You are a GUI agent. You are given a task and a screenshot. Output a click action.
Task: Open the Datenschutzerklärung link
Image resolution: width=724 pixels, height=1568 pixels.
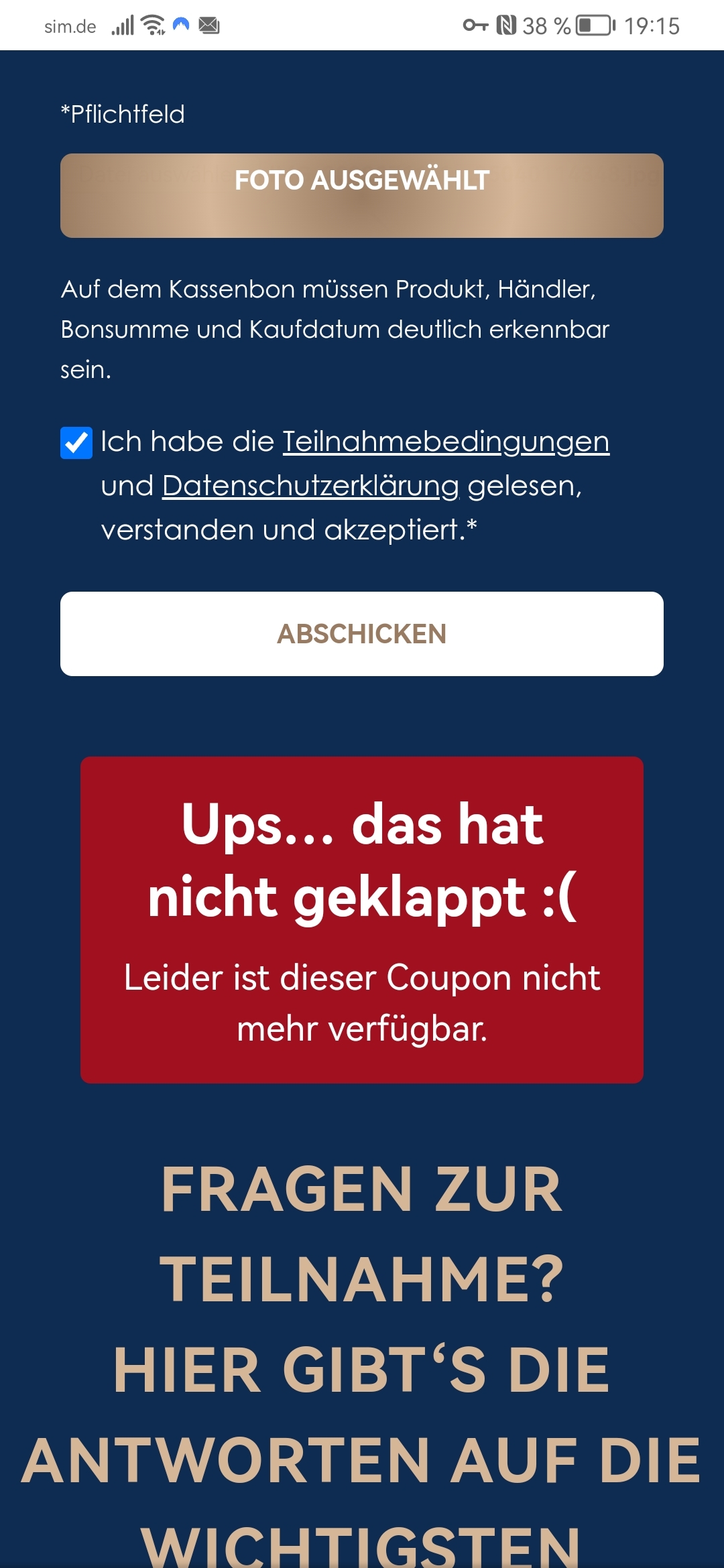pyautogui.click(x=310, y=486)
